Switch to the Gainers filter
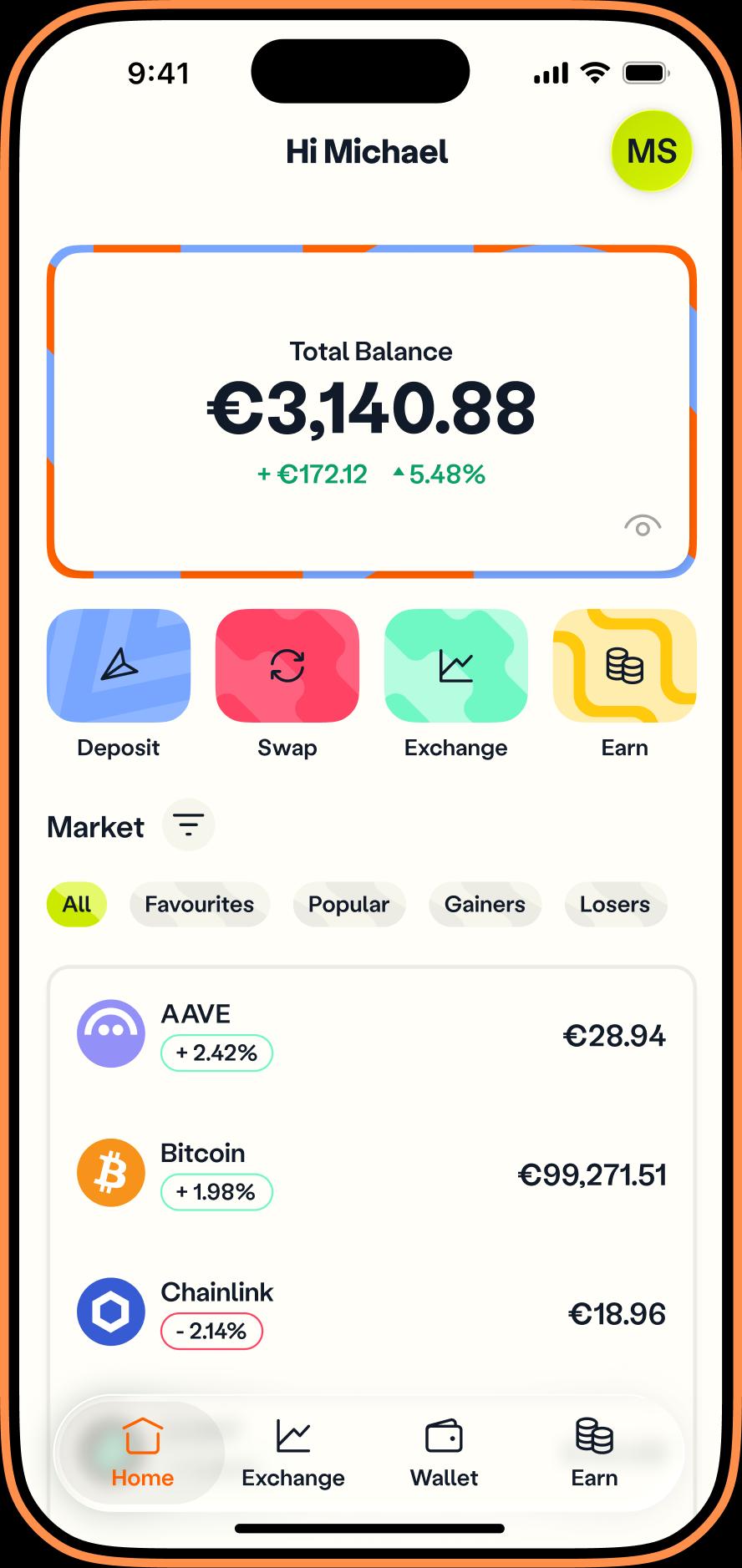 pos(485,905)
